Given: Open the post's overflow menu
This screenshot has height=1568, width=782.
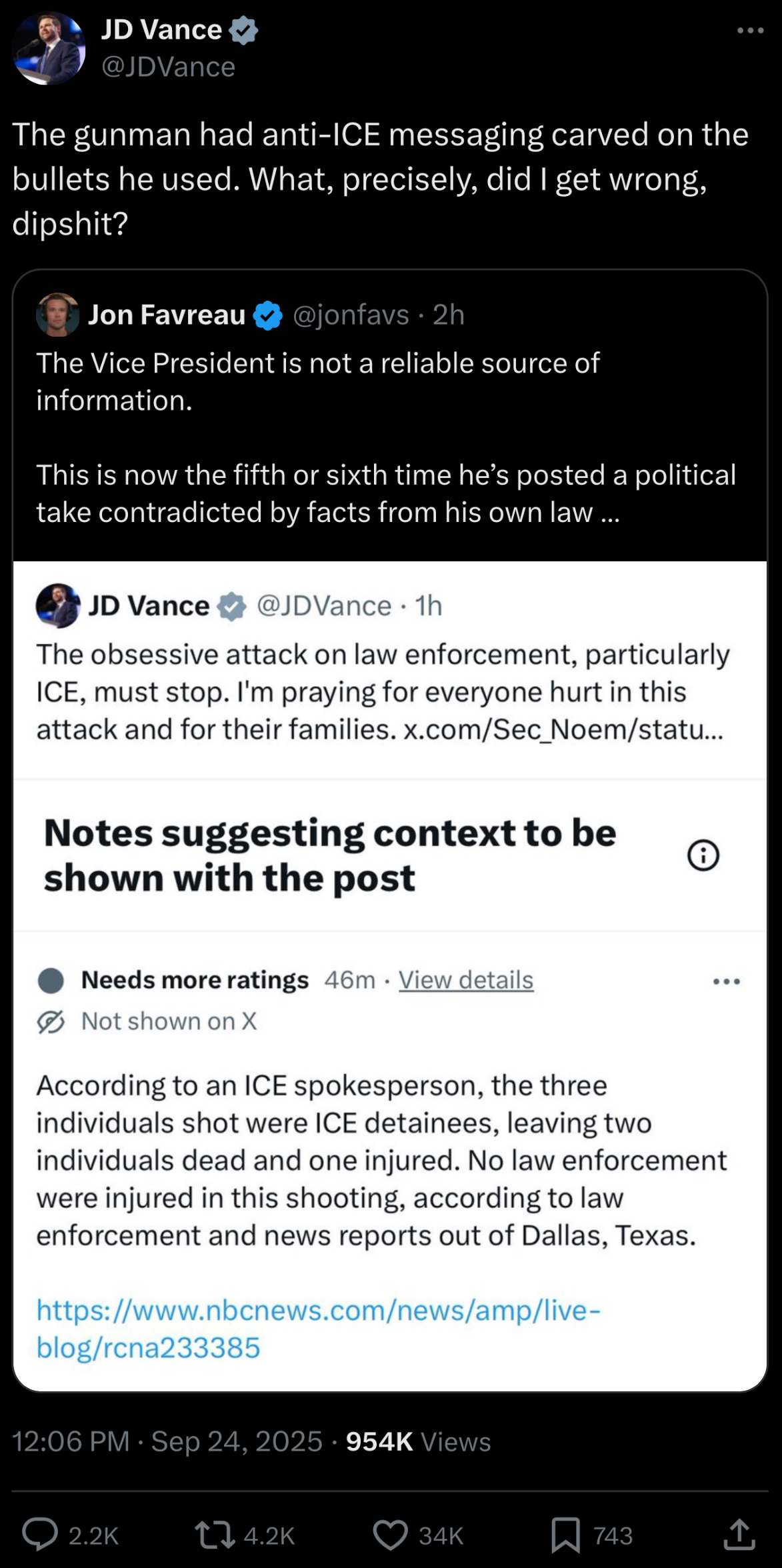Looking at the screenshot, I should pyautogui.click(x=750, y=31).
